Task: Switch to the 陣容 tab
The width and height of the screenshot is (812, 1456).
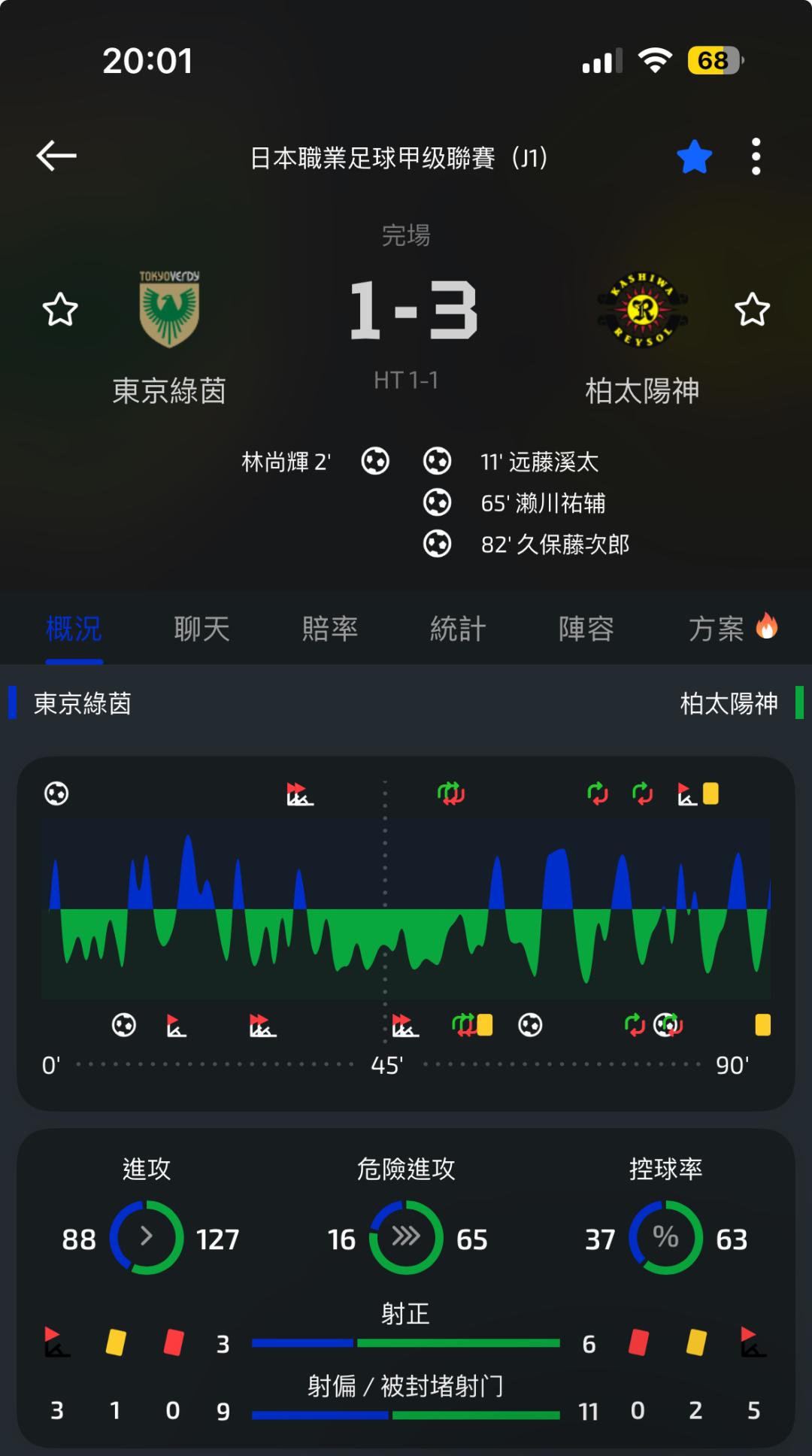Action: click(x=586, y=629)
